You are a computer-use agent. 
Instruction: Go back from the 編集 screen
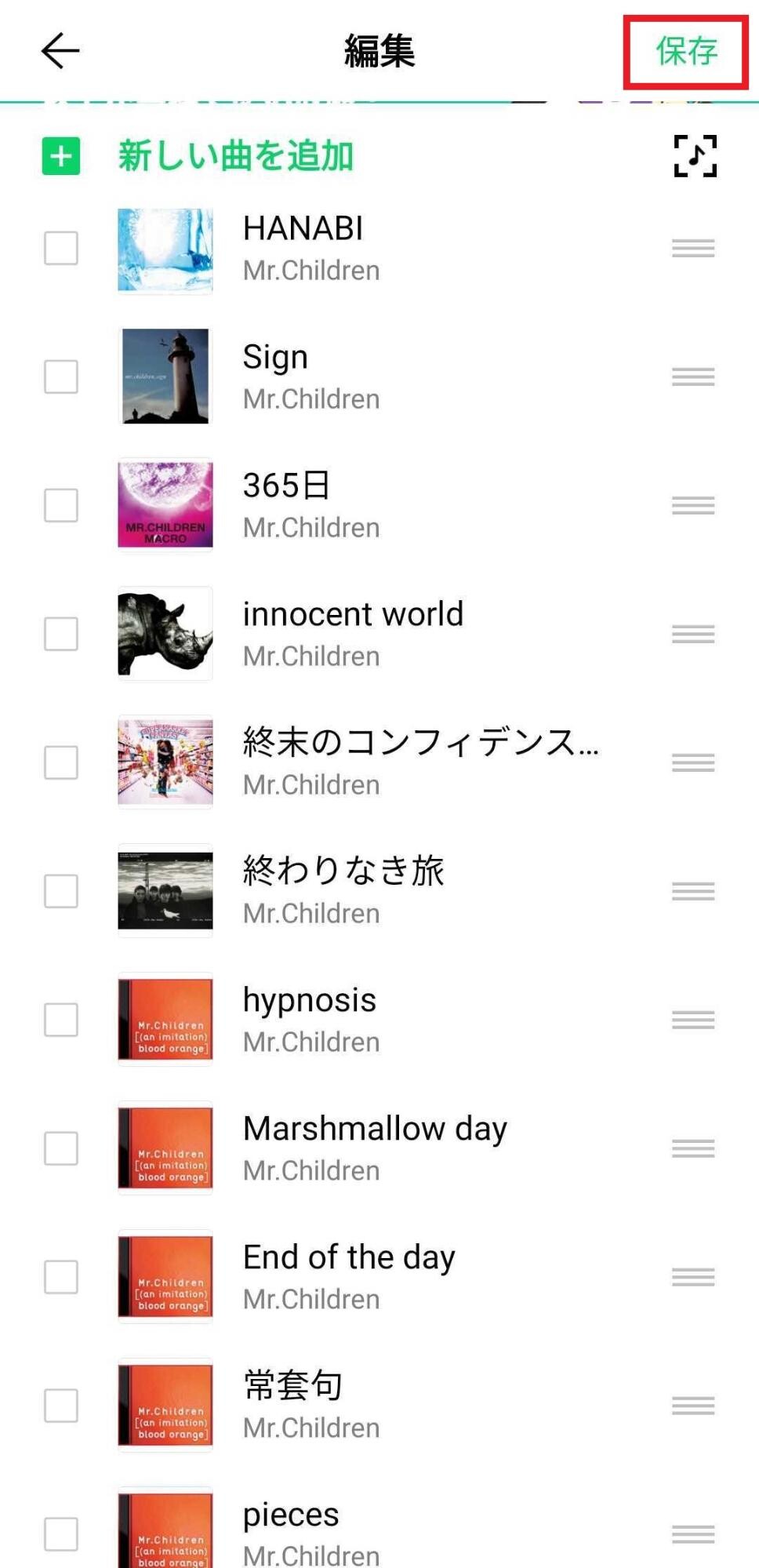pyautogui.click(x=60, y=52)
